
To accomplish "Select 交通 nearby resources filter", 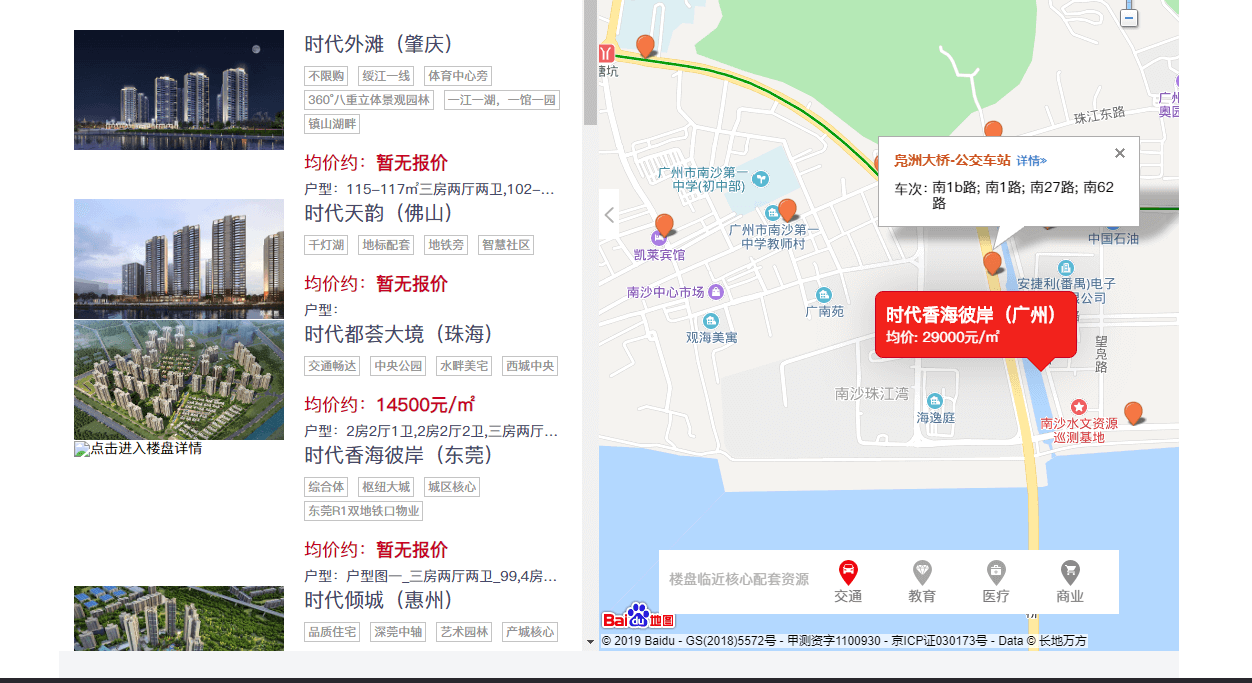I will (x=848, y=581).
